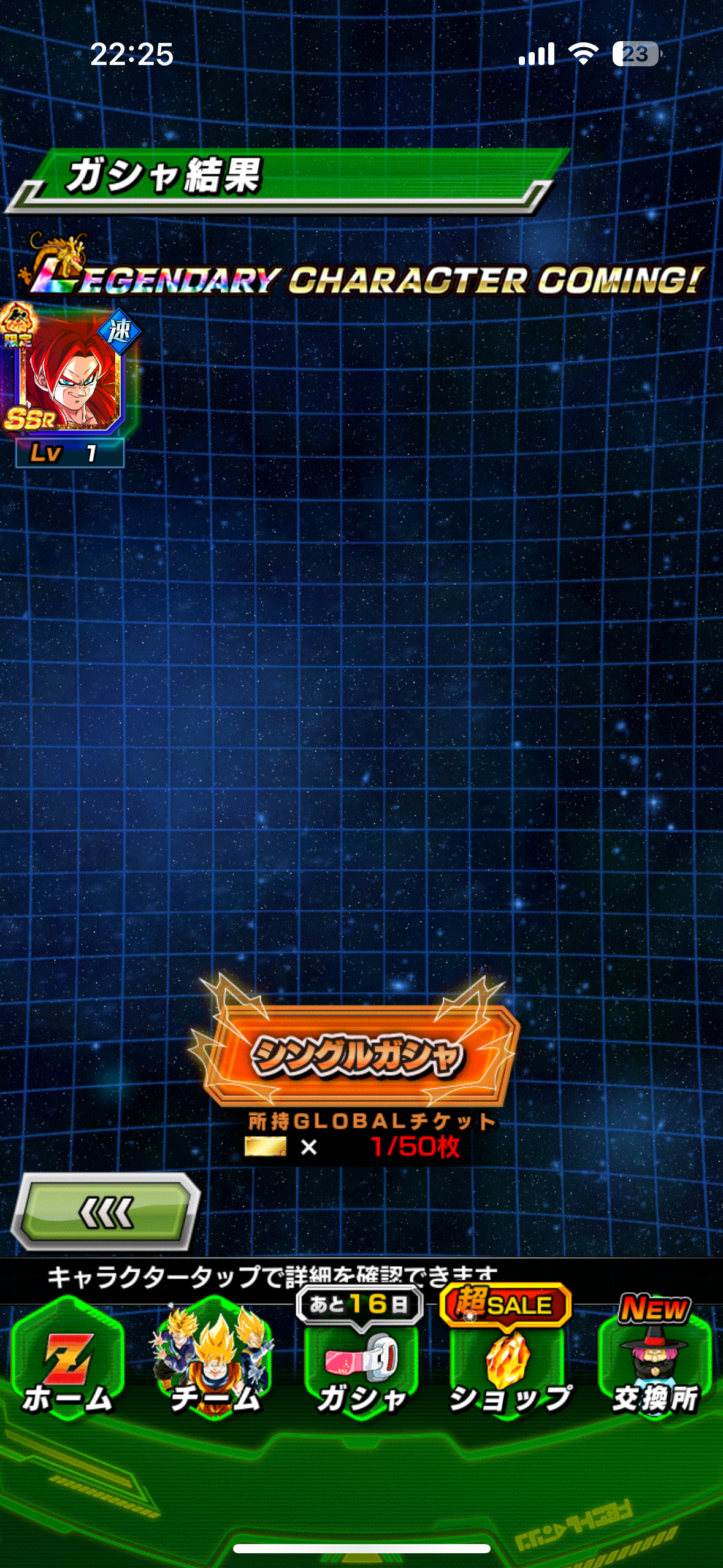This screenshot has width=723, height=1568.
Task: Go back with the green arrow button
Action: click(105, 1212)
